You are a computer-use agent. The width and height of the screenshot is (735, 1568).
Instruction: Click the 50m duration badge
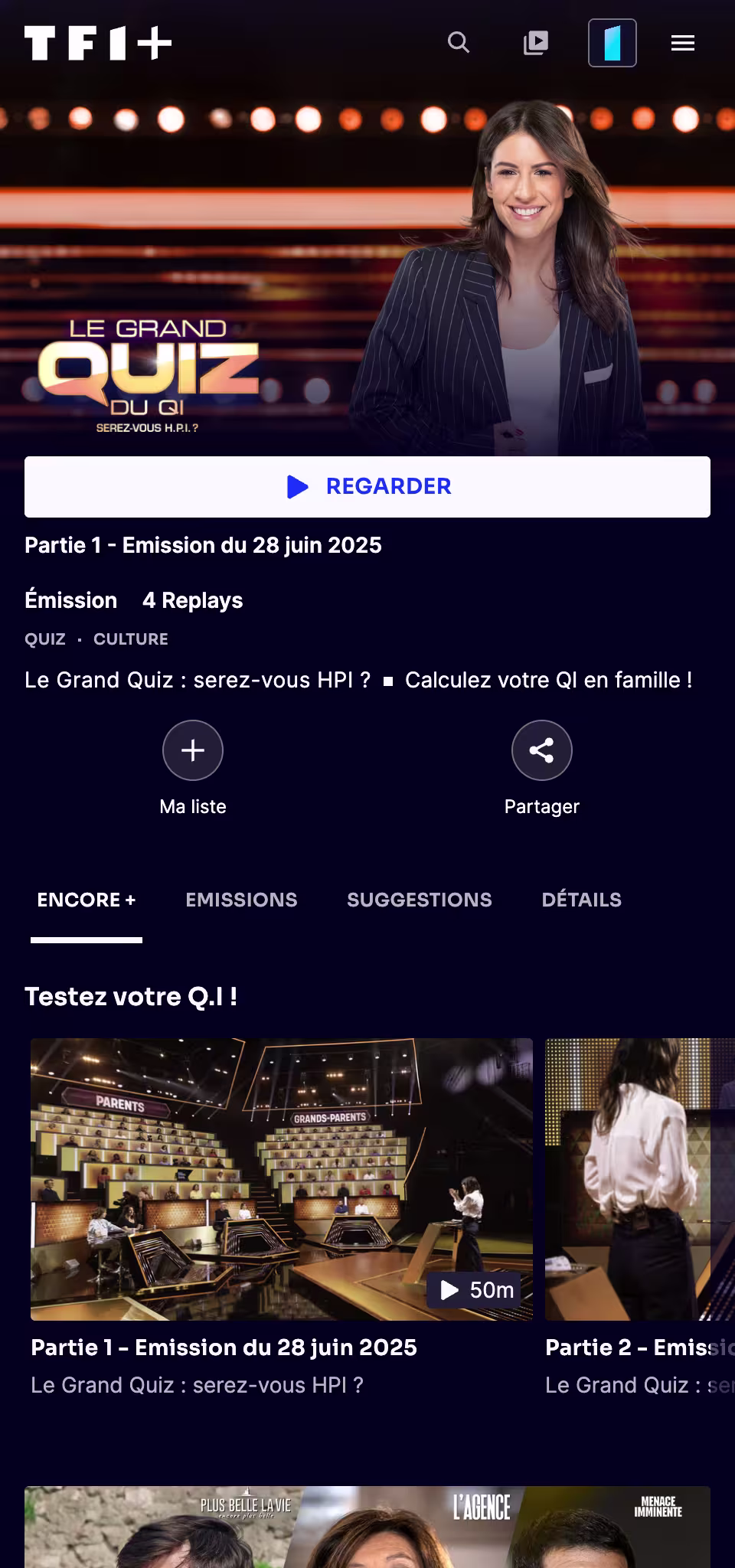475,1289
